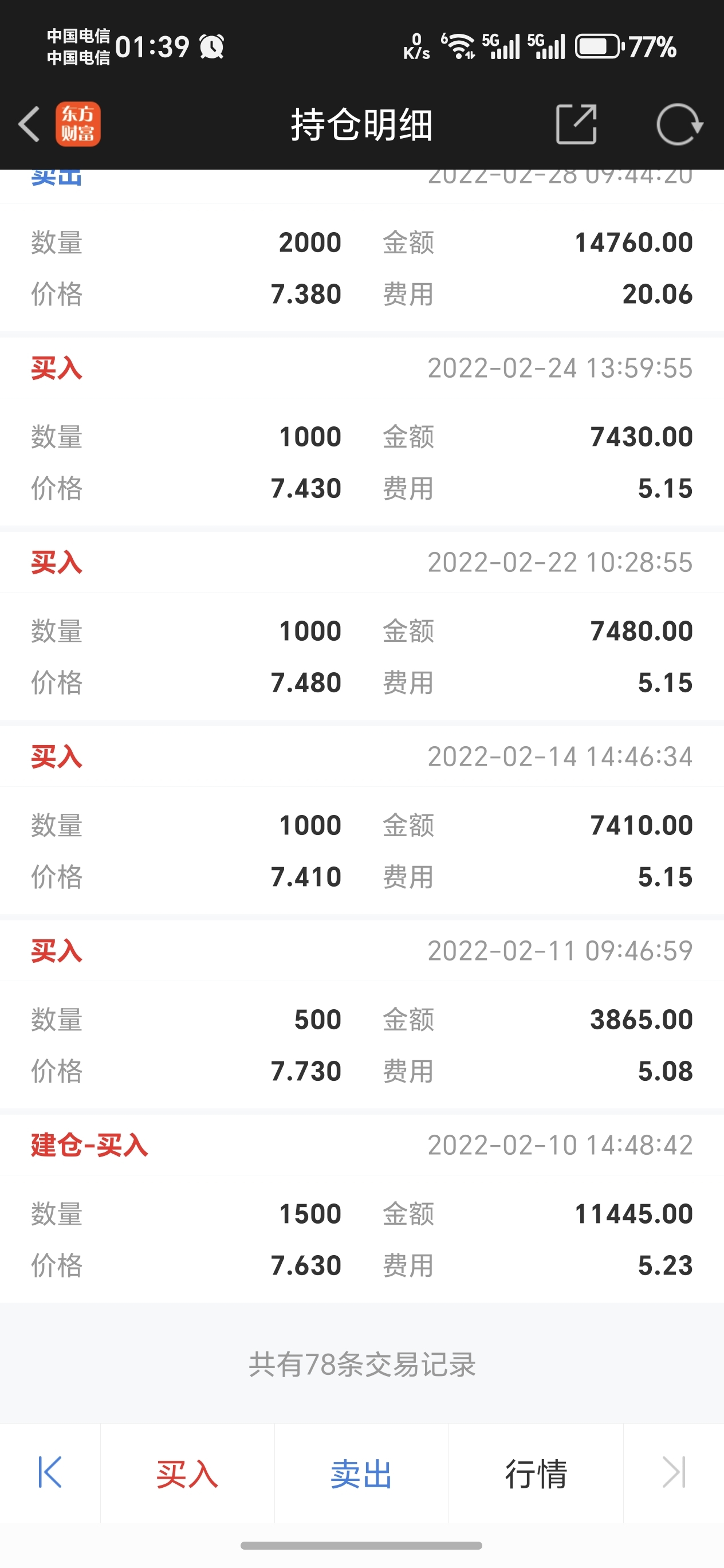Refresh the position details
Viewport: 724px width, 1568px height.
tap(679, 124)
